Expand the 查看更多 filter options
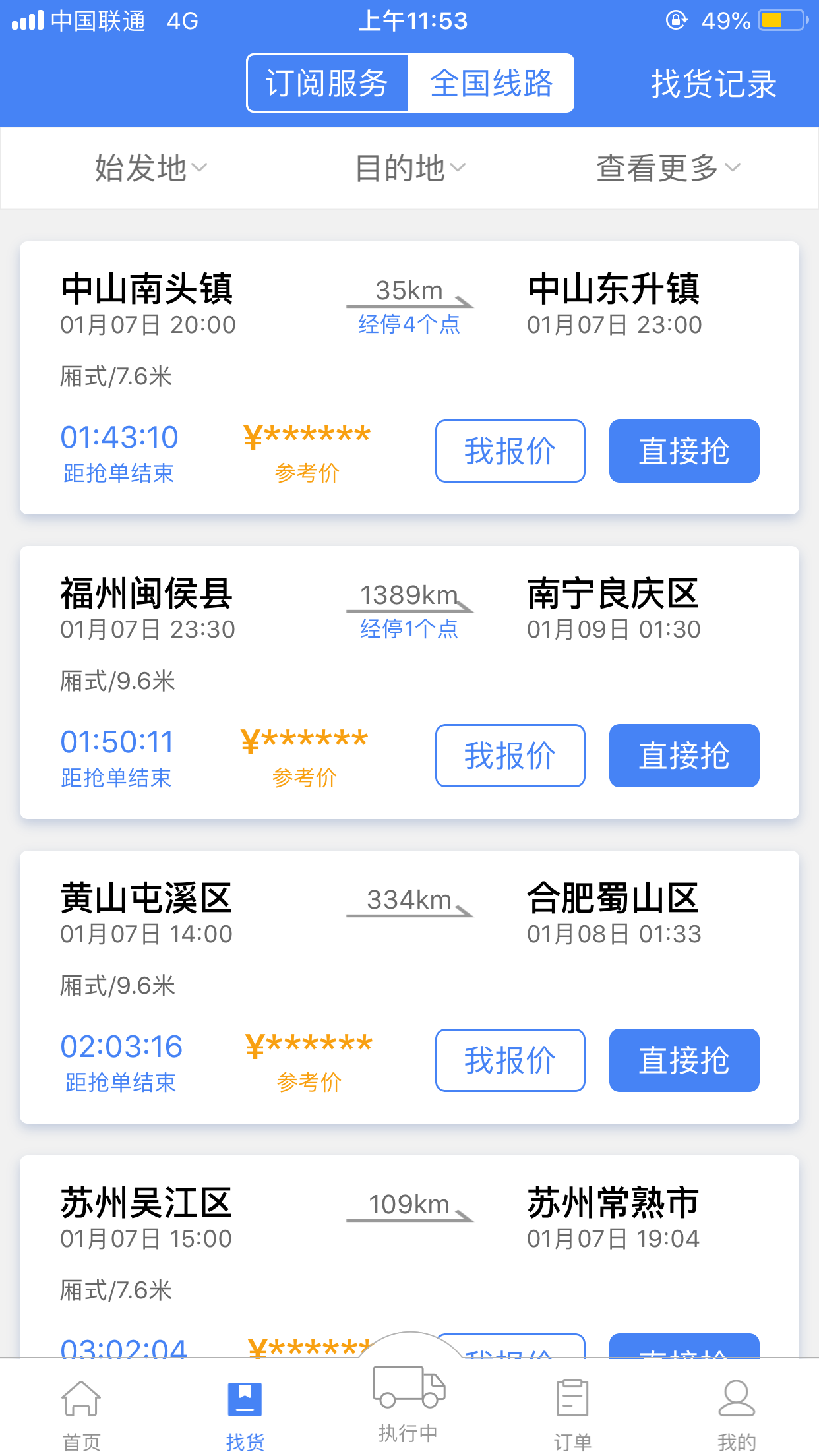Viewport: 819px width, 1456px height. [x=666, y=167]
